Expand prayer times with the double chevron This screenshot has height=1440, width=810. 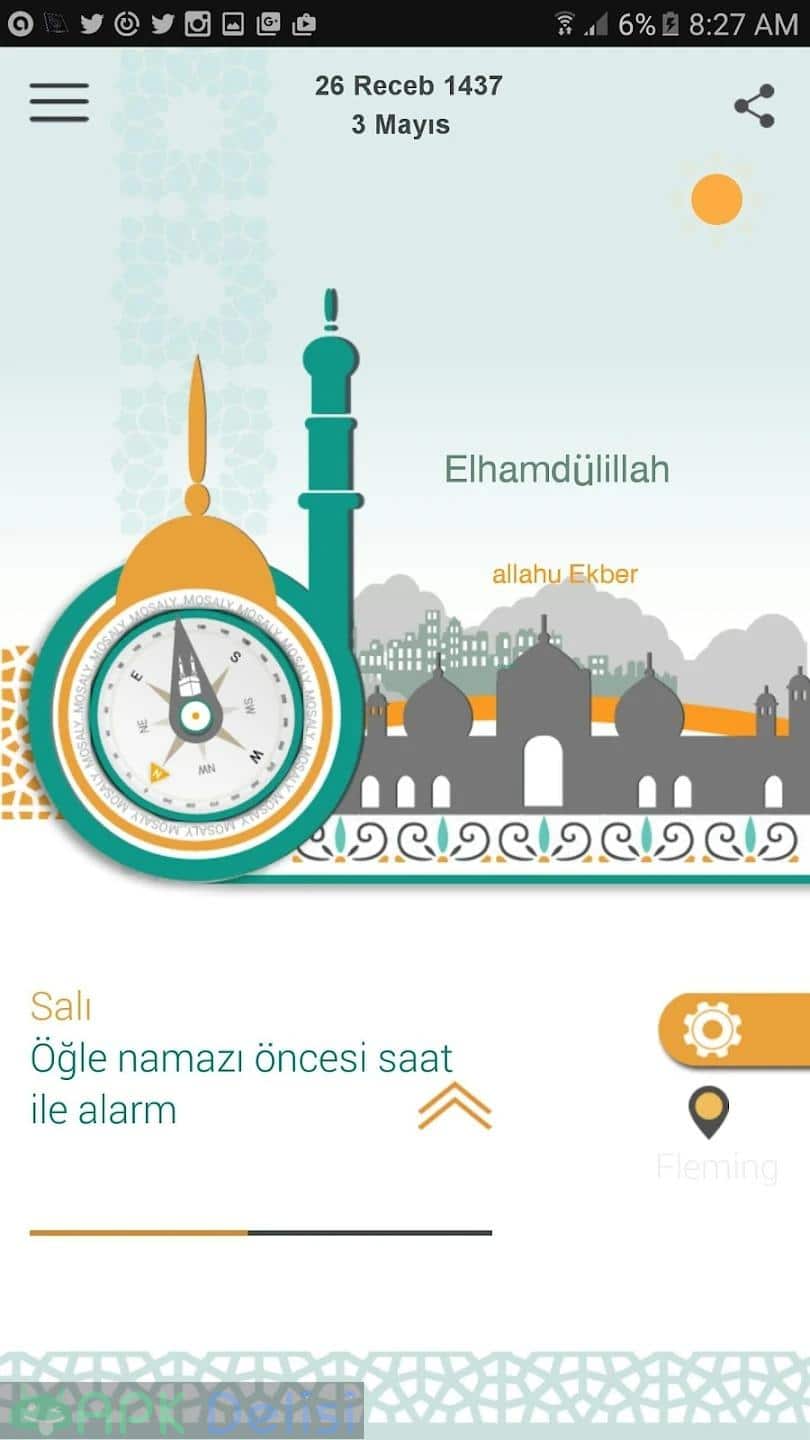point(455,1105)
